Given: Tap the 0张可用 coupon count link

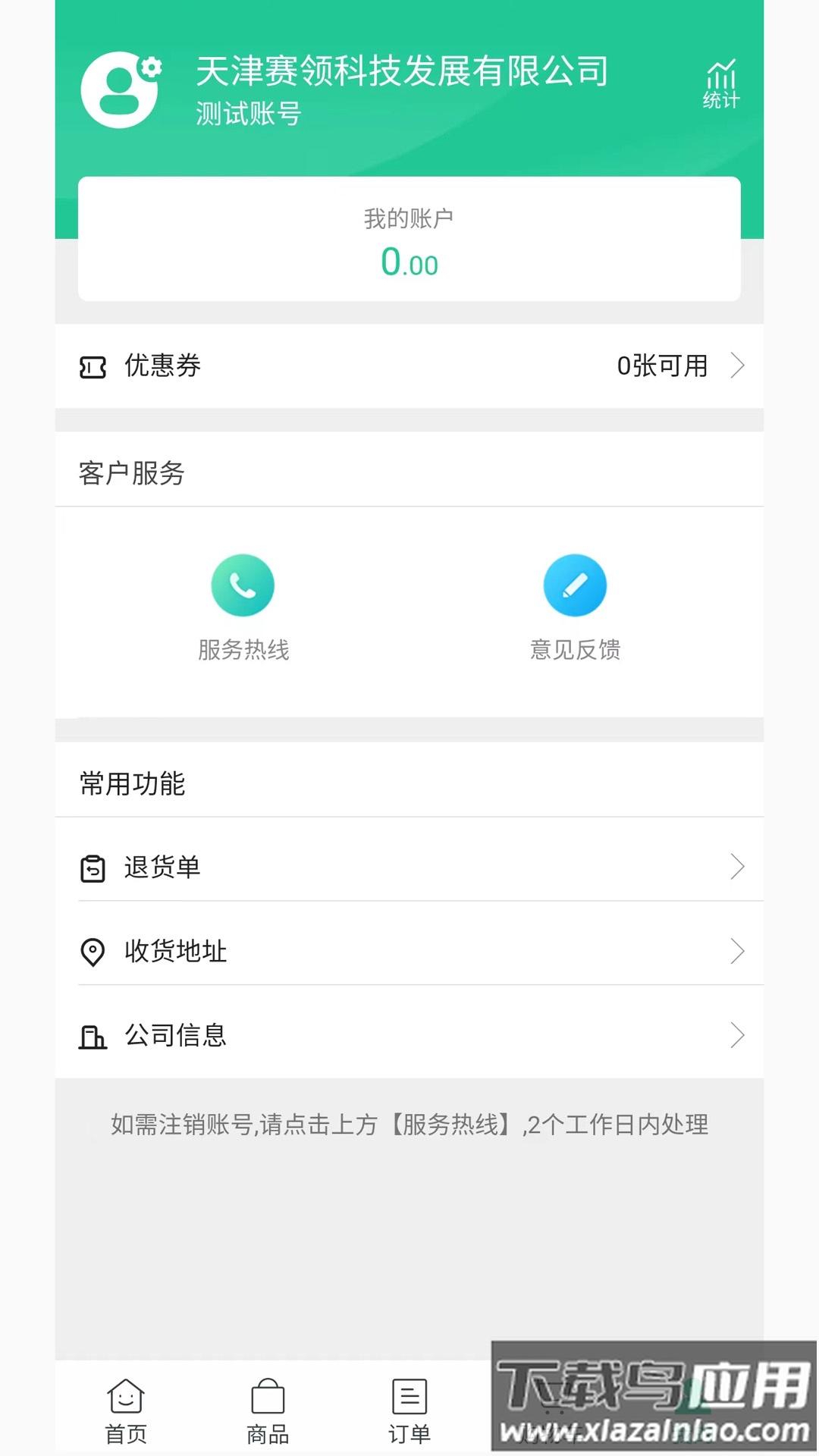Looking at the screenshot, I should point(663,366).
